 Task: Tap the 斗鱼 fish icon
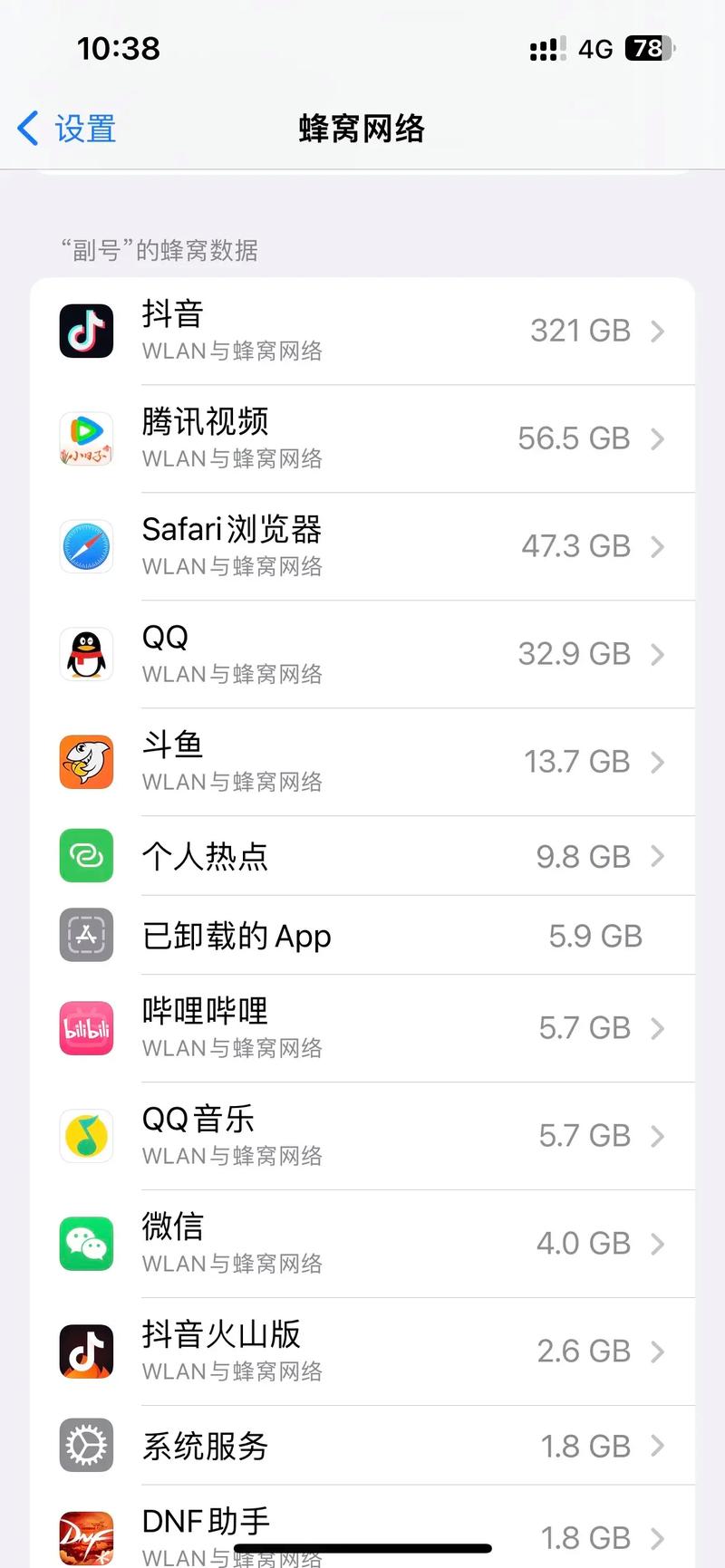pyautogui.click(x=85, y=762)
